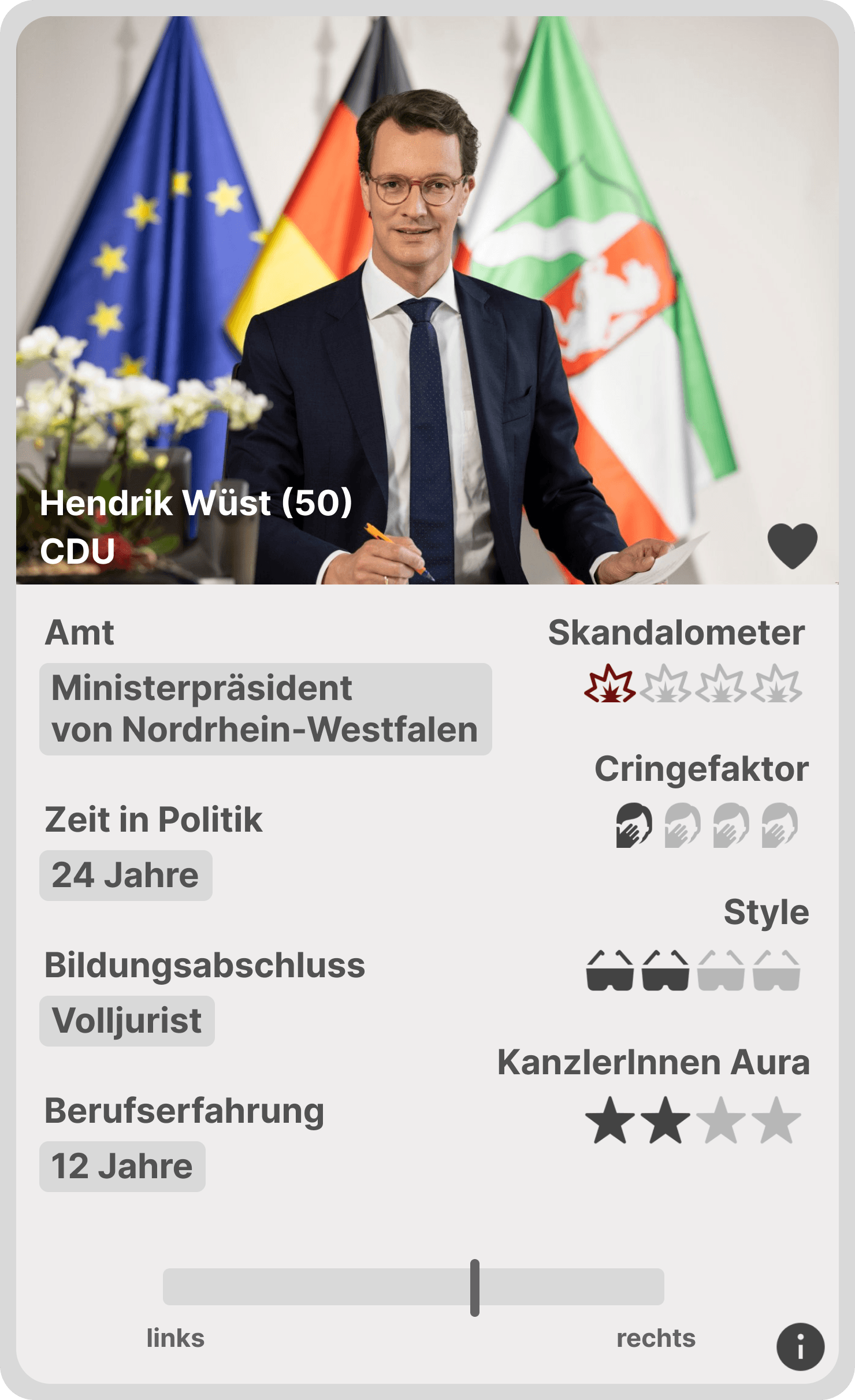Click the 24 Jahre badge under Zeit in Politik
855x1400 pixels.
pyautogui.click(x=125, y=876)
